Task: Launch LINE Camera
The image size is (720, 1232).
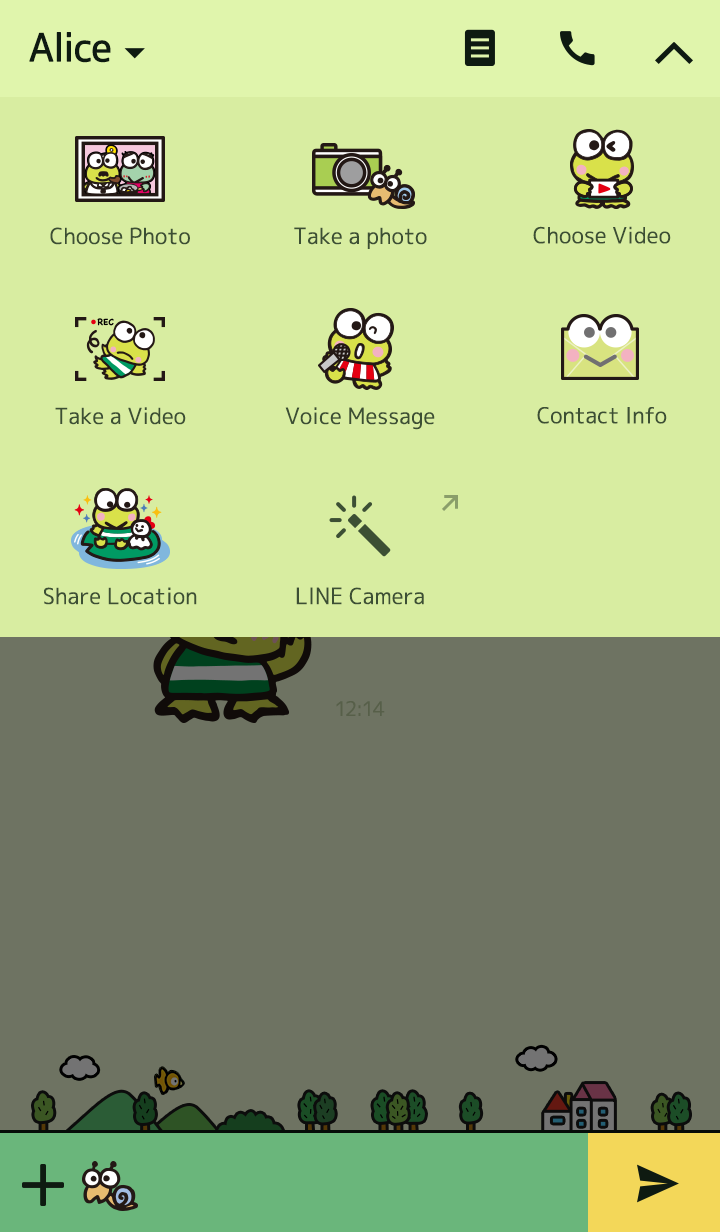Action: [360, 550]
